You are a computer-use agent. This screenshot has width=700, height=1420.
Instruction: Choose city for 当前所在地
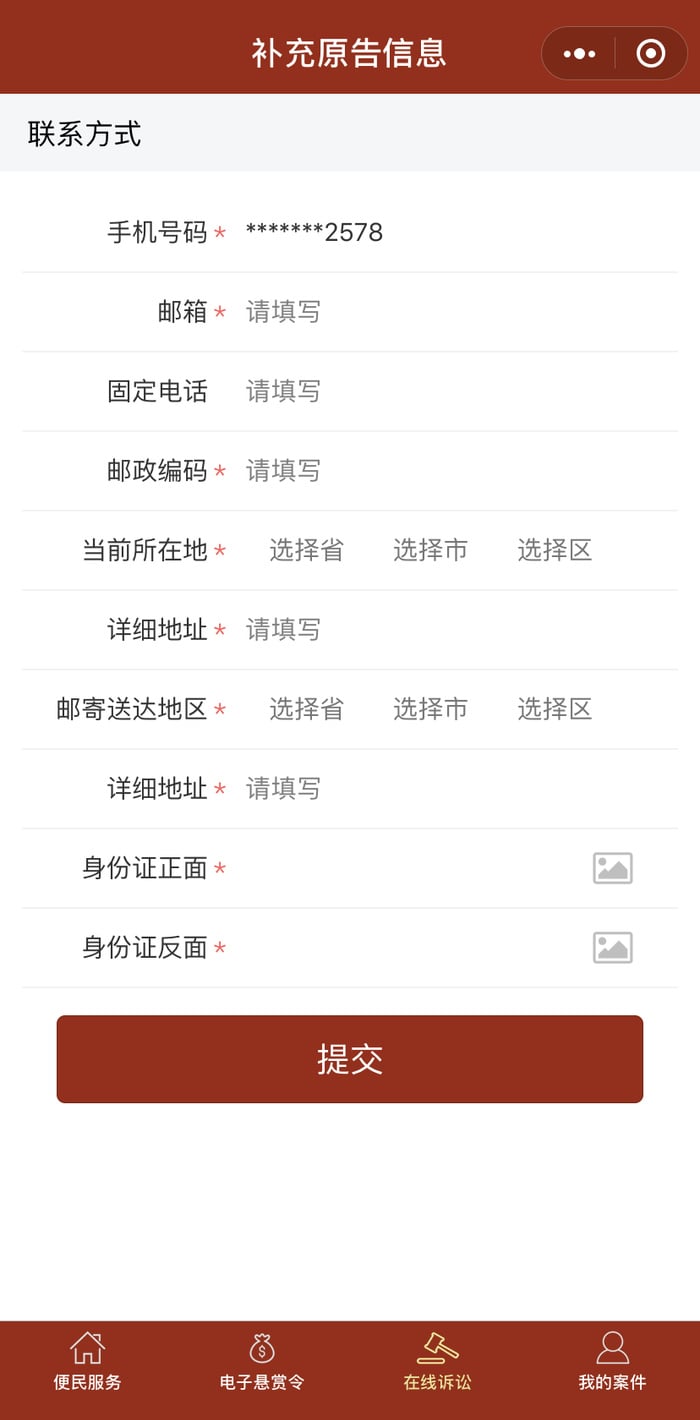(430, 550)
